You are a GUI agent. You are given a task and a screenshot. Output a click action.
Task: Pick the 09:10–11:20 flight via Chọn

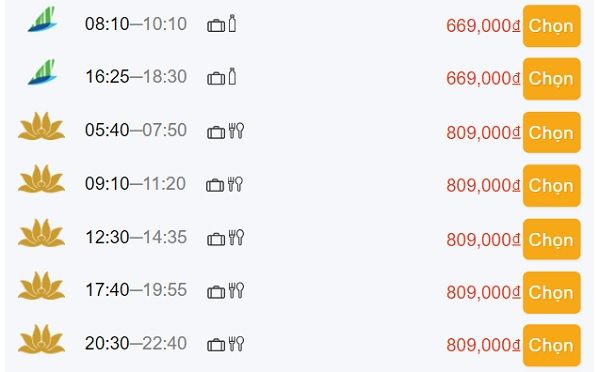[x=551, y=186]
